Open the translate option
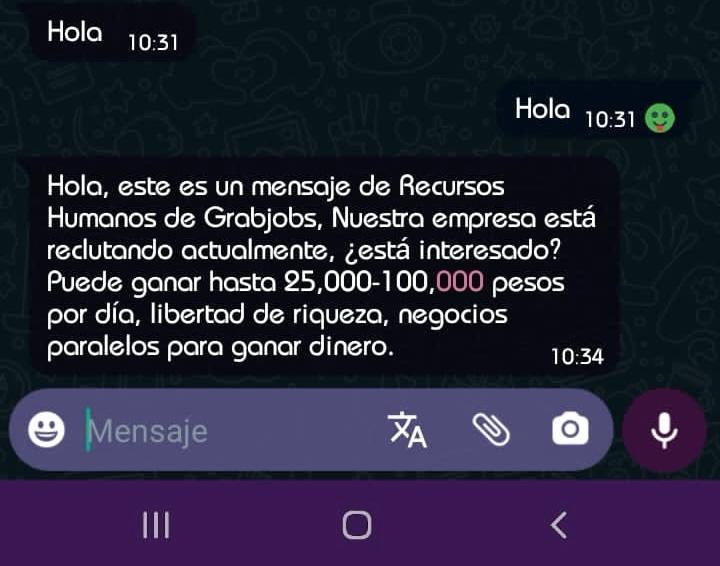 click(407, 430)
